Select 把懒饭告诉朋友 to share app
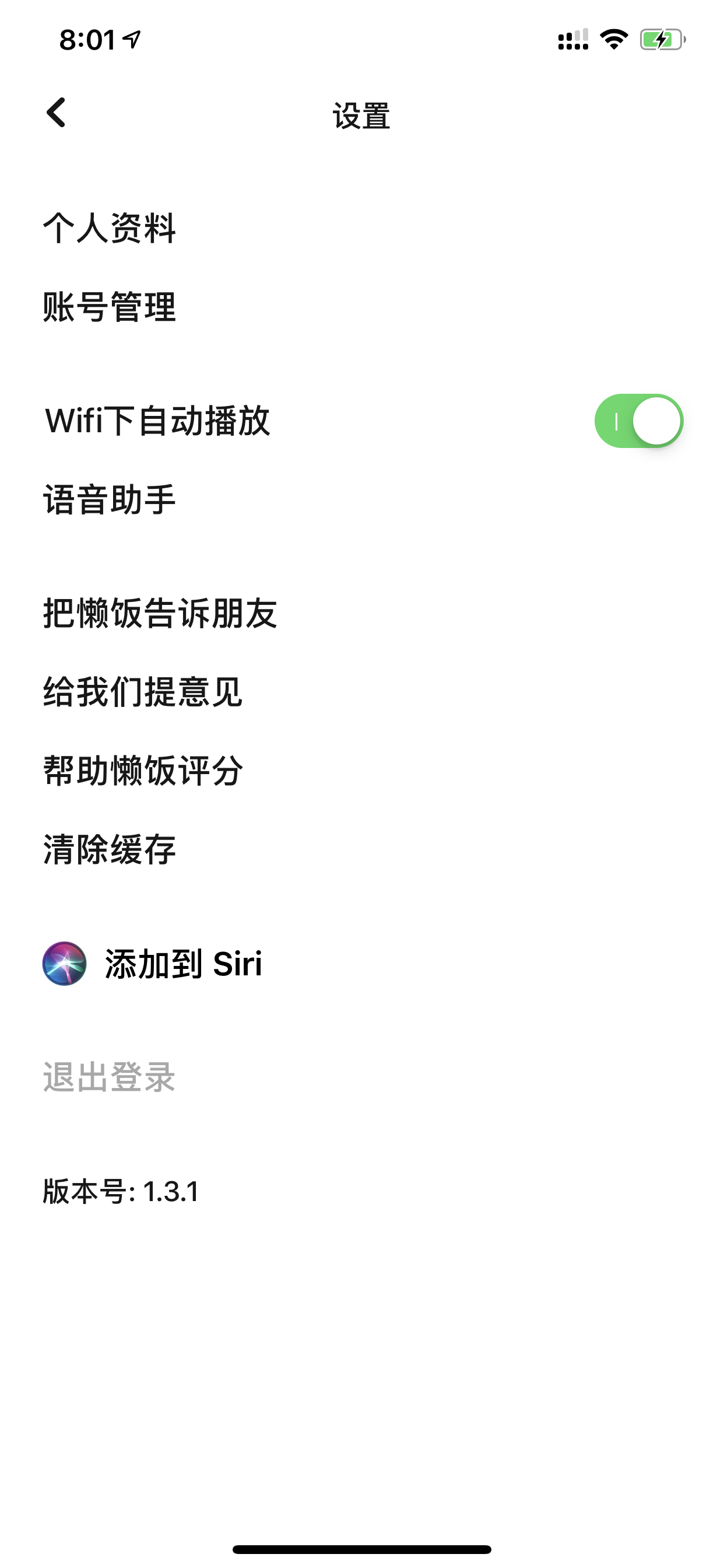Viewport: 724px width, 1568px height. pos(362,613)
